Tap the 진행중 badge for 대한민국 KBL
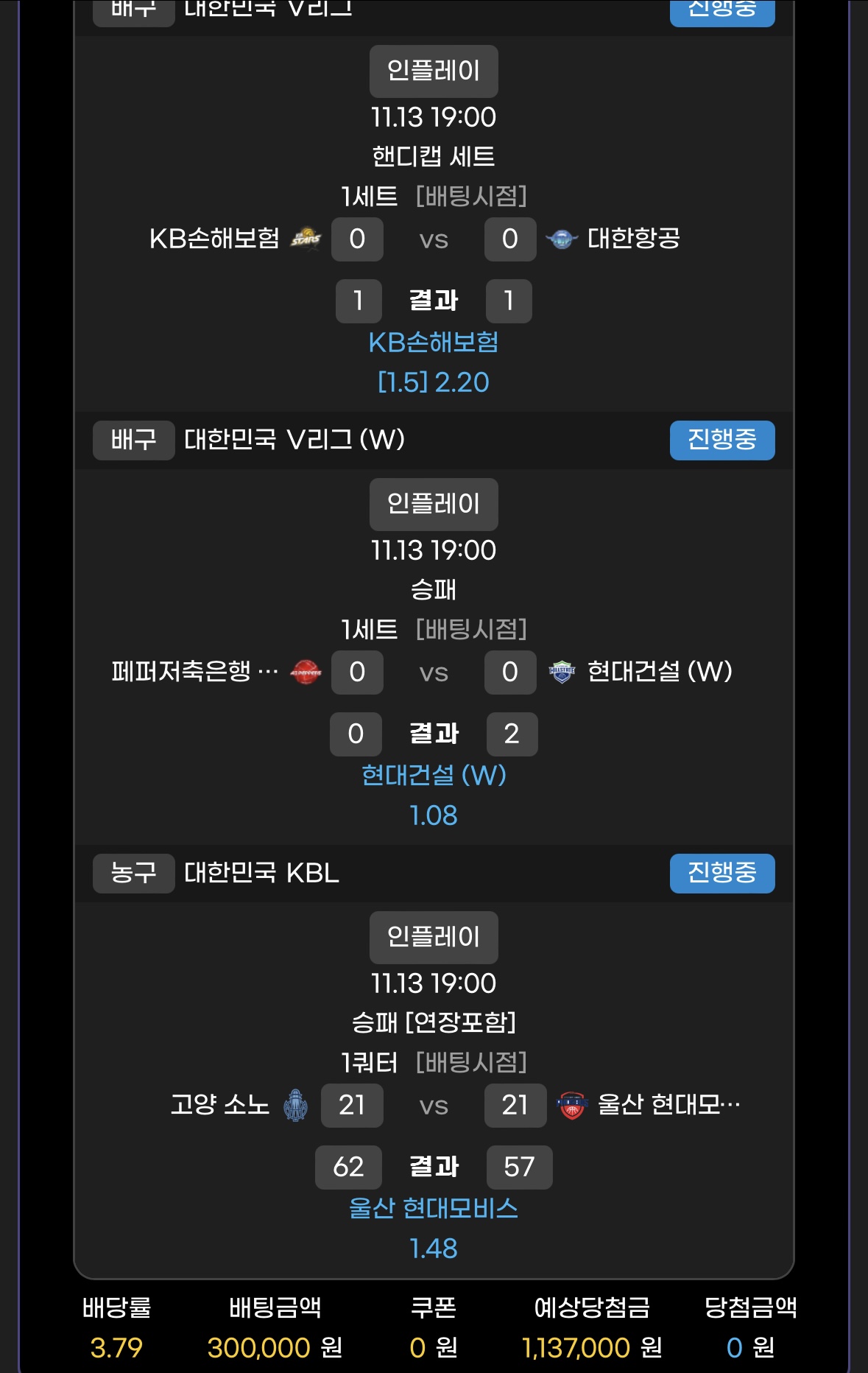This screenshot has height=1373, width=868. [721, 873]
